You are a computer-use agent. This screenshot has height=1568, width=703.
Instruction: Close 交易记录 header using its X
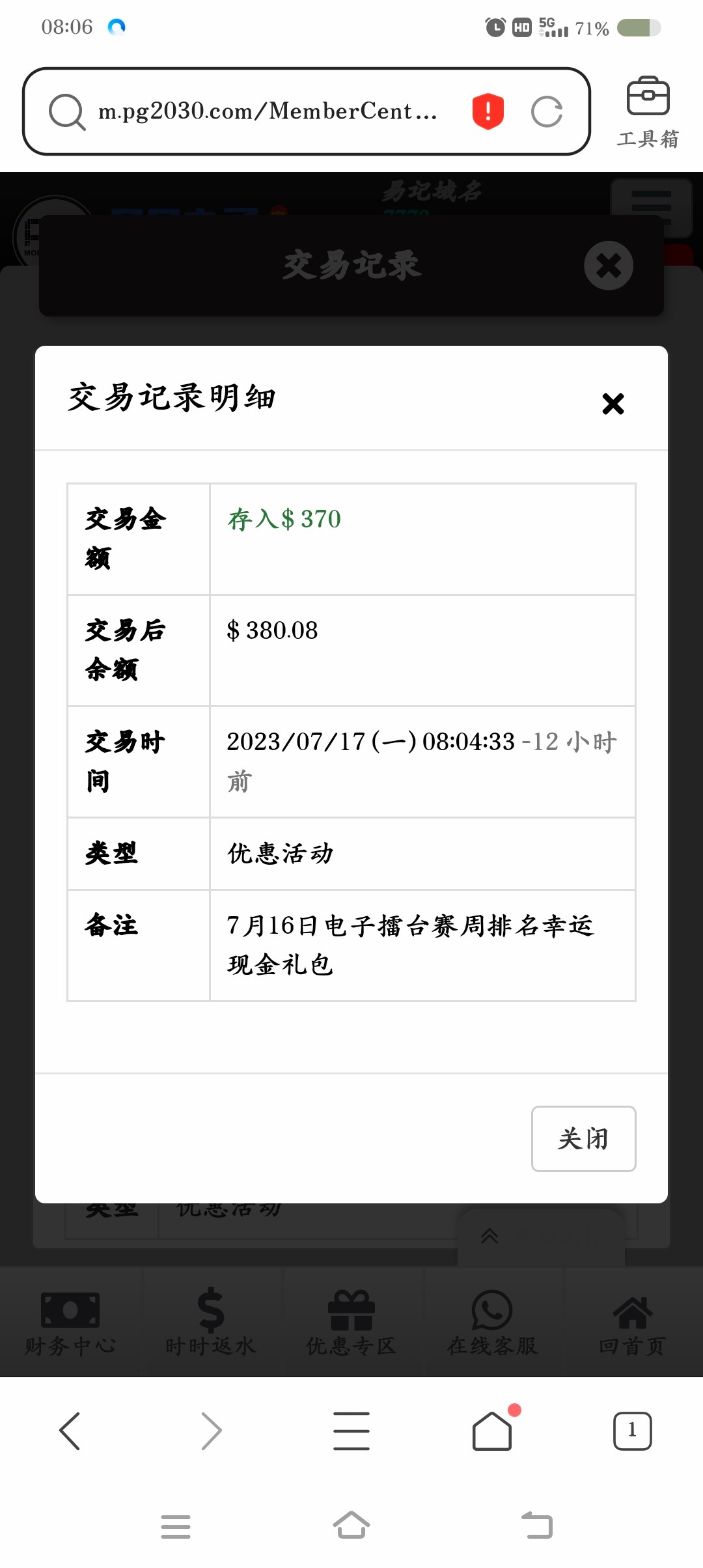[x=608, y=266]
